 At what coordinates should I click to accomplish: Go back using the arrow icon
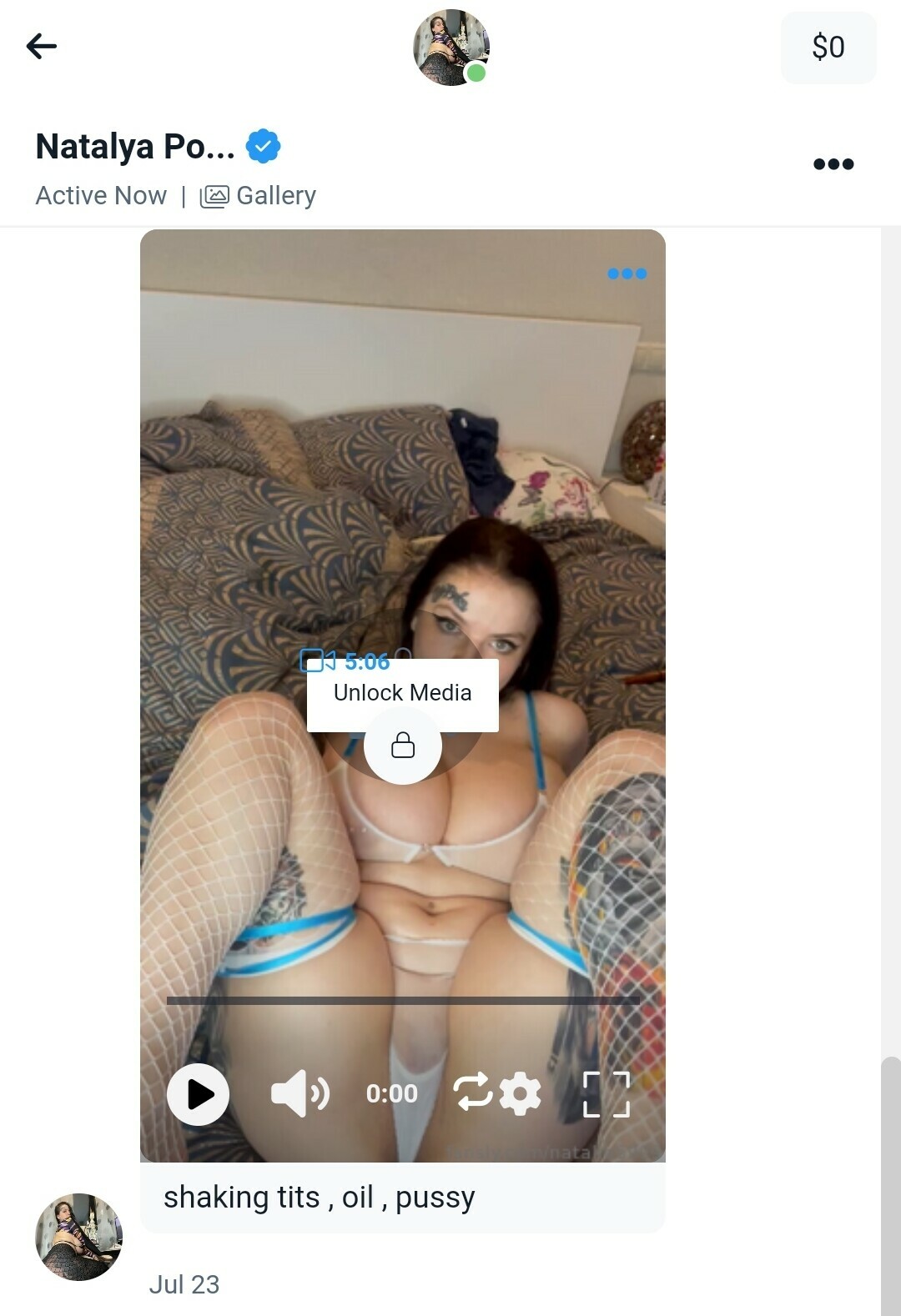click(x=42, y=46)
